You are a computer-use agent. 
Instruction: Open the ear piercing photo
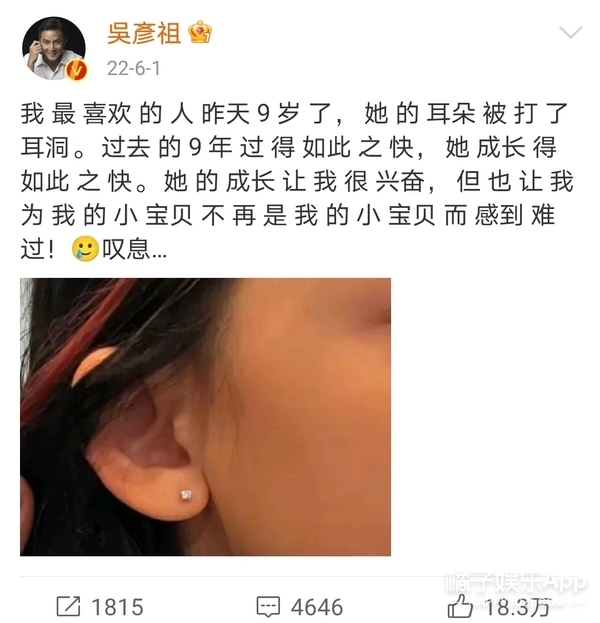tap(205, 416)
